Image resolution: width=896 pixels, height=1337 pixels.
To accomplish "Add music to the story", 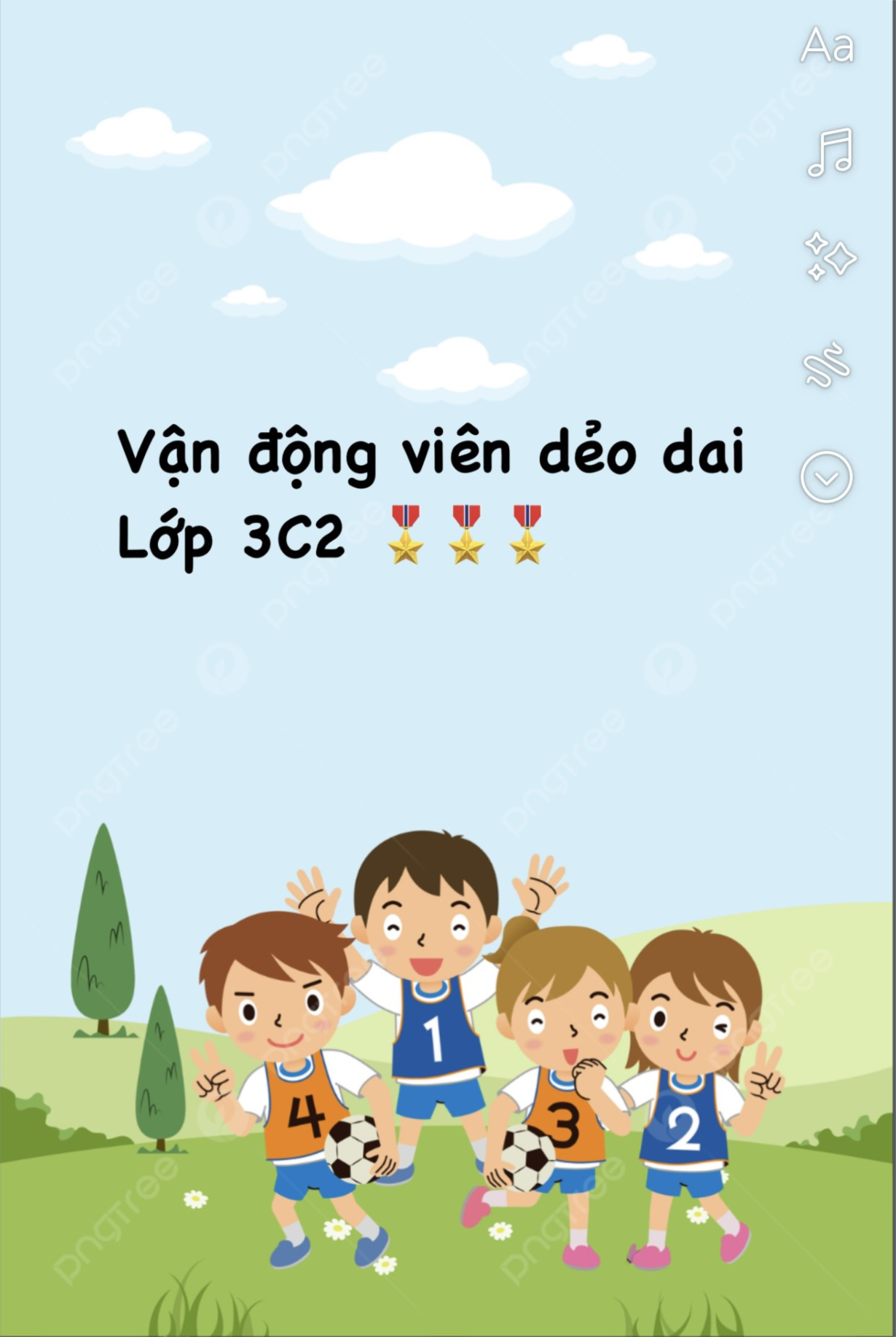I will click(x=829, y=152).
